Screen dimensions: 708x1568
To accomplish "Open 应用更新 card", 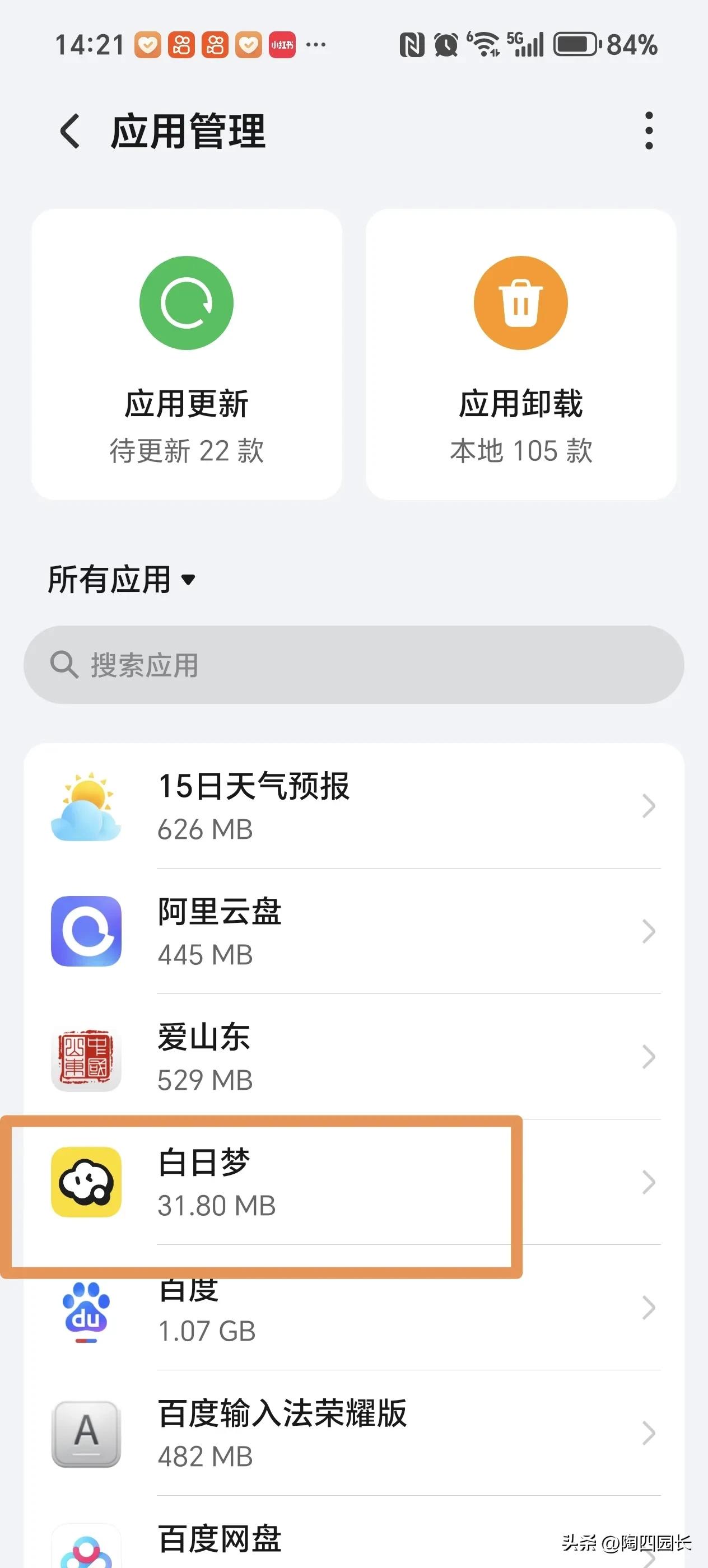I will [187, 354].
